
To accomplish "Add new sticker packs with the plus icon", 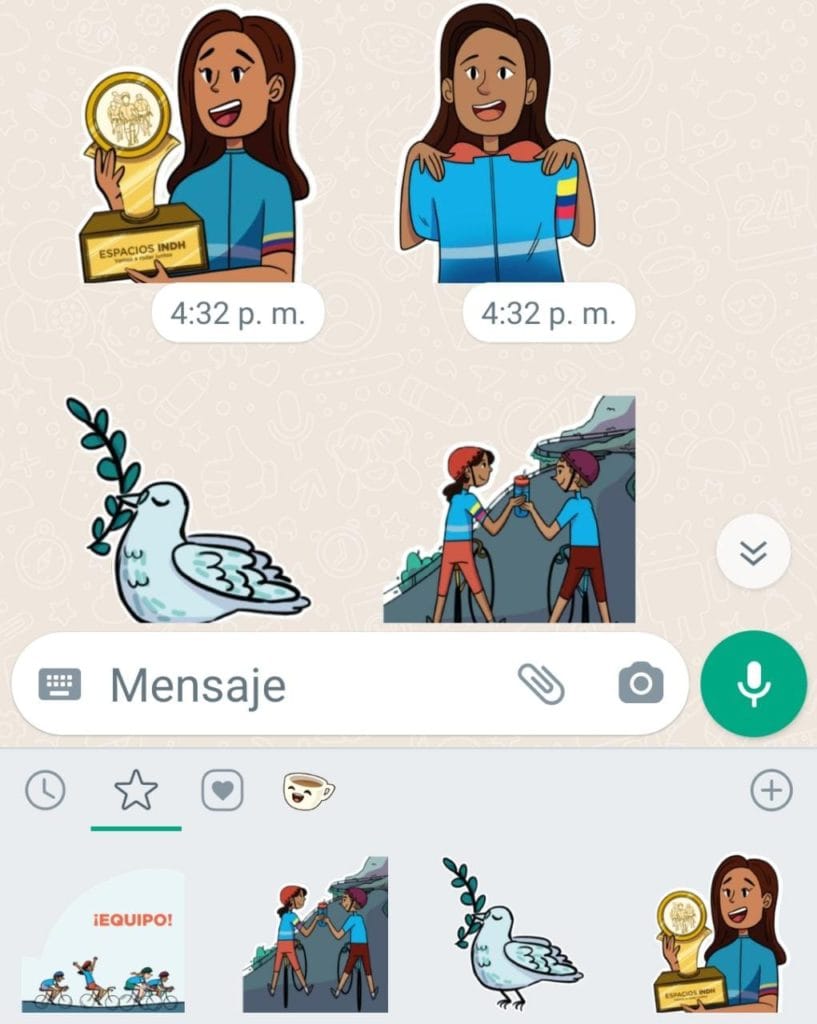I will pos(771,791).
